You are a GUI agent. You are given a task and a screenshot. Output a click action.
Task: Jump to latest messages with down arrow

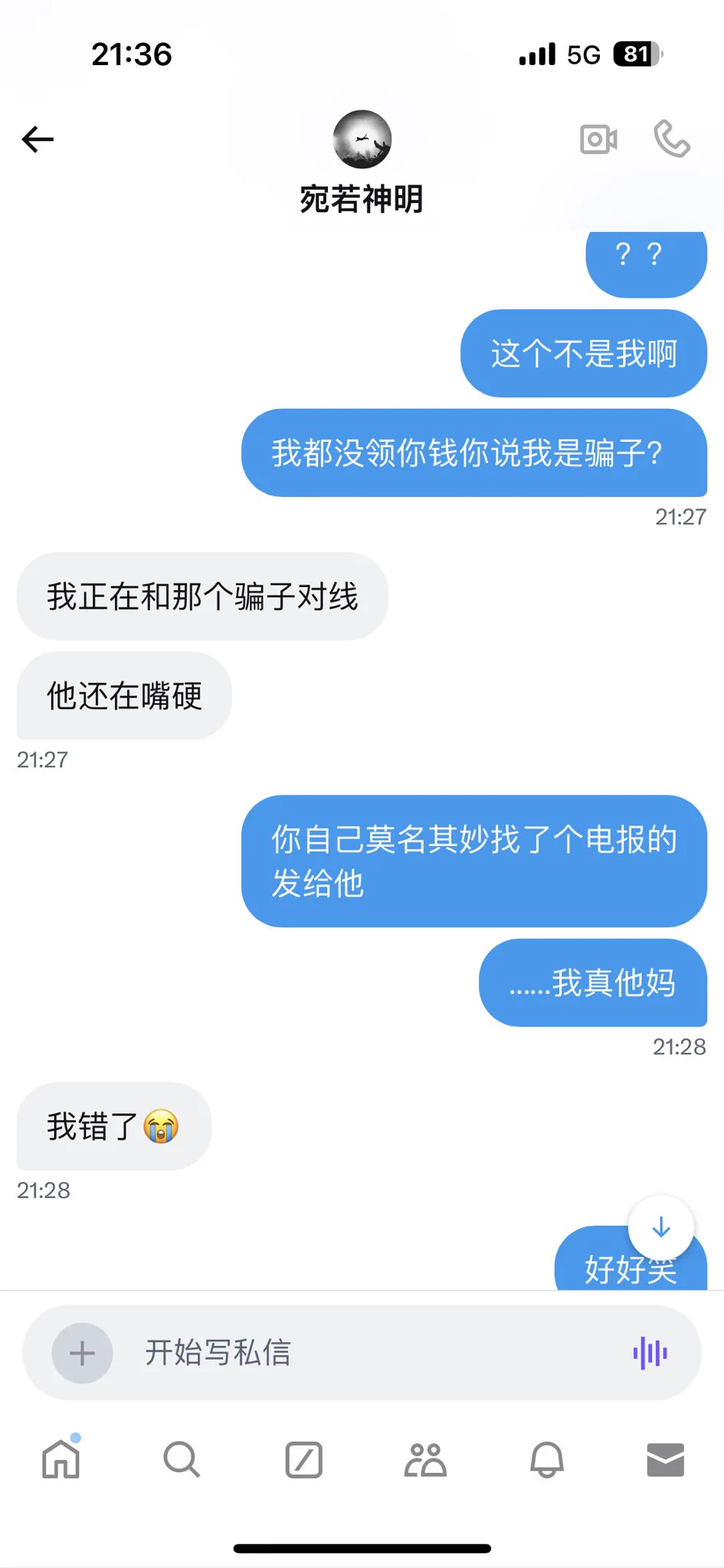click(x=660, y=1227)
